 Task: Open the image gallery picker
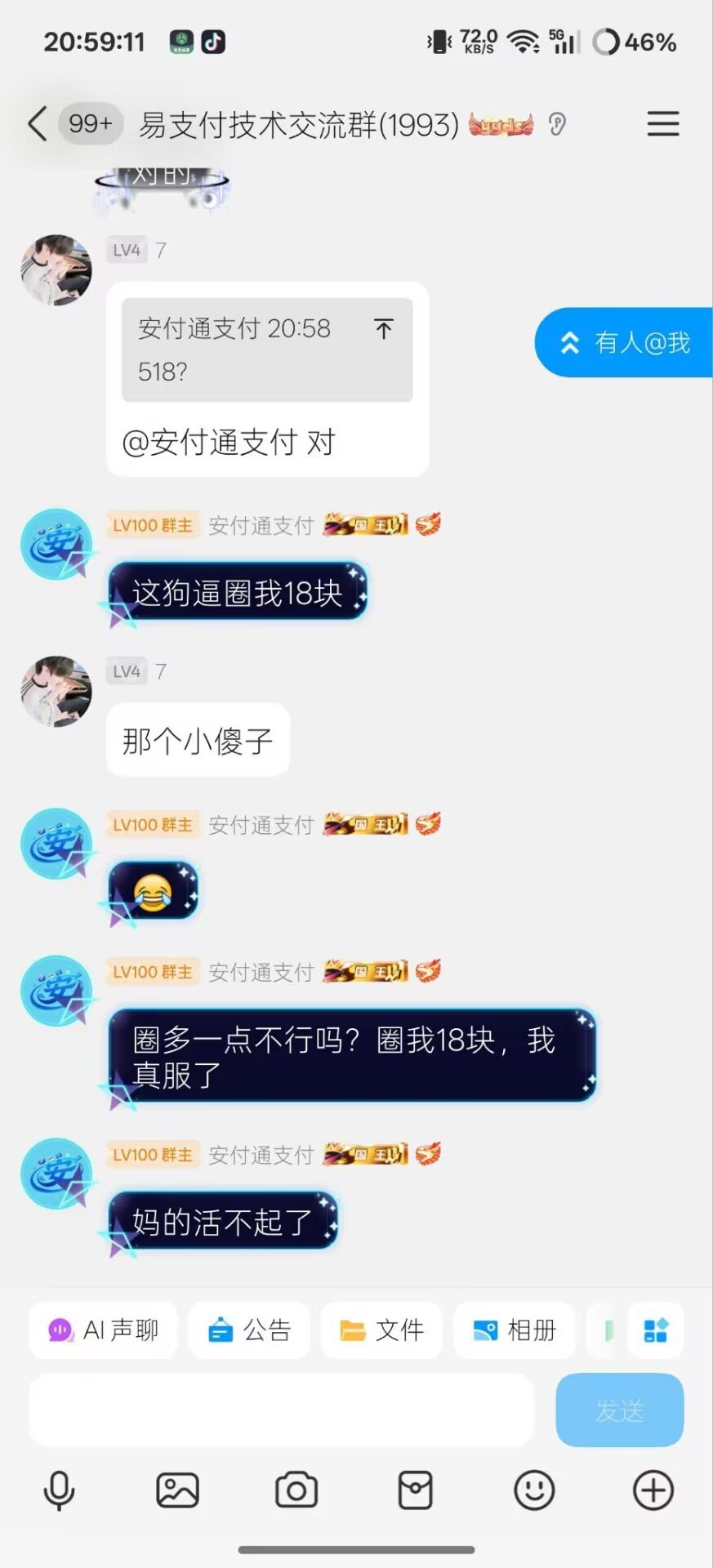pos(177,1490)
